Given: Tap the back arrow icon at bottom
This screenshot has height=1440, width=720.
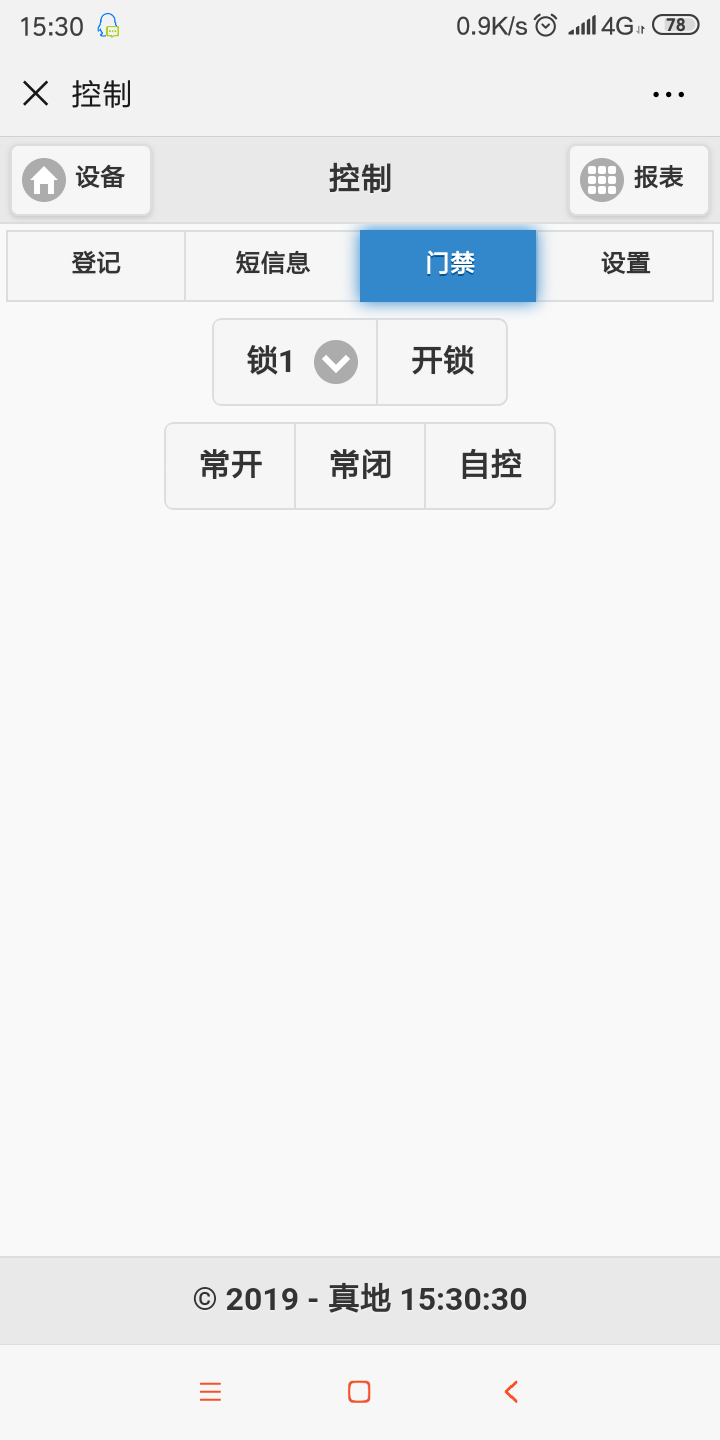Looking at the screenshot, I should coord(510,1391).
